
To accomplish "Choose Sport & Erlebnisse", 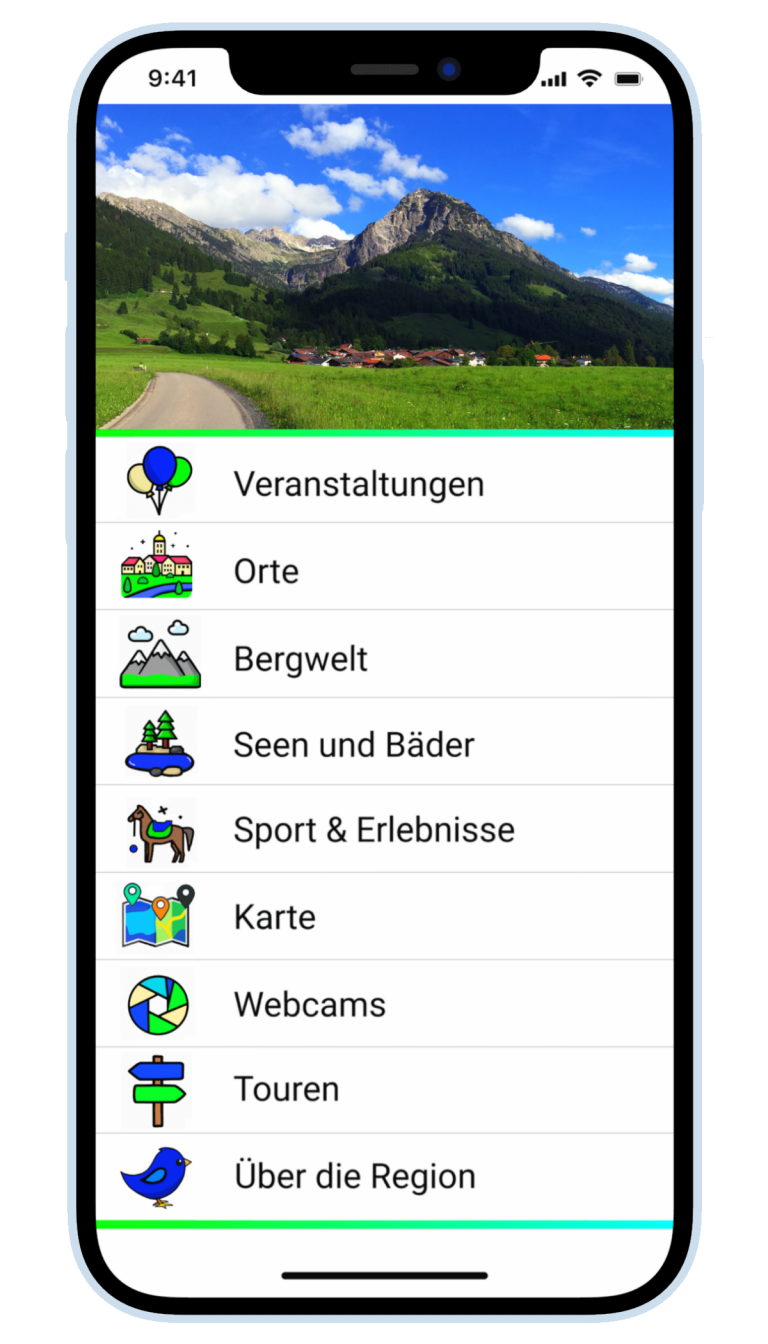I will (373, 830).
